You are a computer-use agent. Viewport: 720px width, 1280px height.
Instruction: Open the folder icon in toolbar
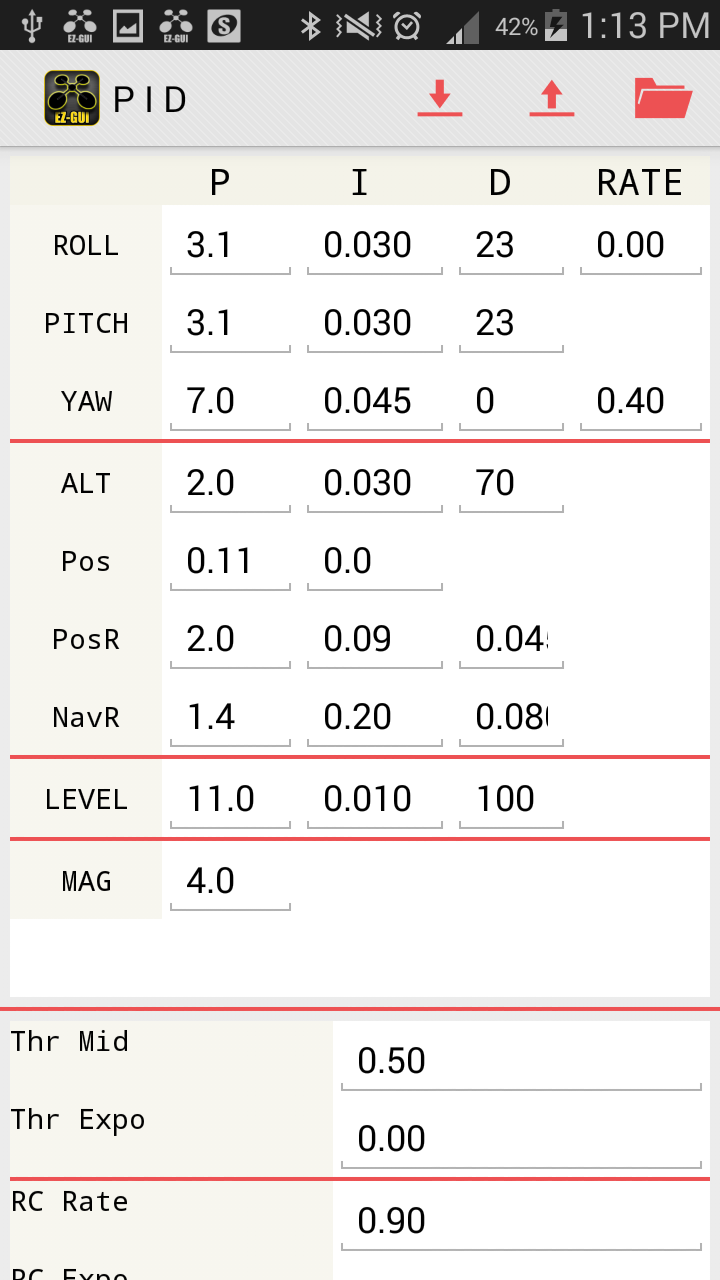(663, 99)
